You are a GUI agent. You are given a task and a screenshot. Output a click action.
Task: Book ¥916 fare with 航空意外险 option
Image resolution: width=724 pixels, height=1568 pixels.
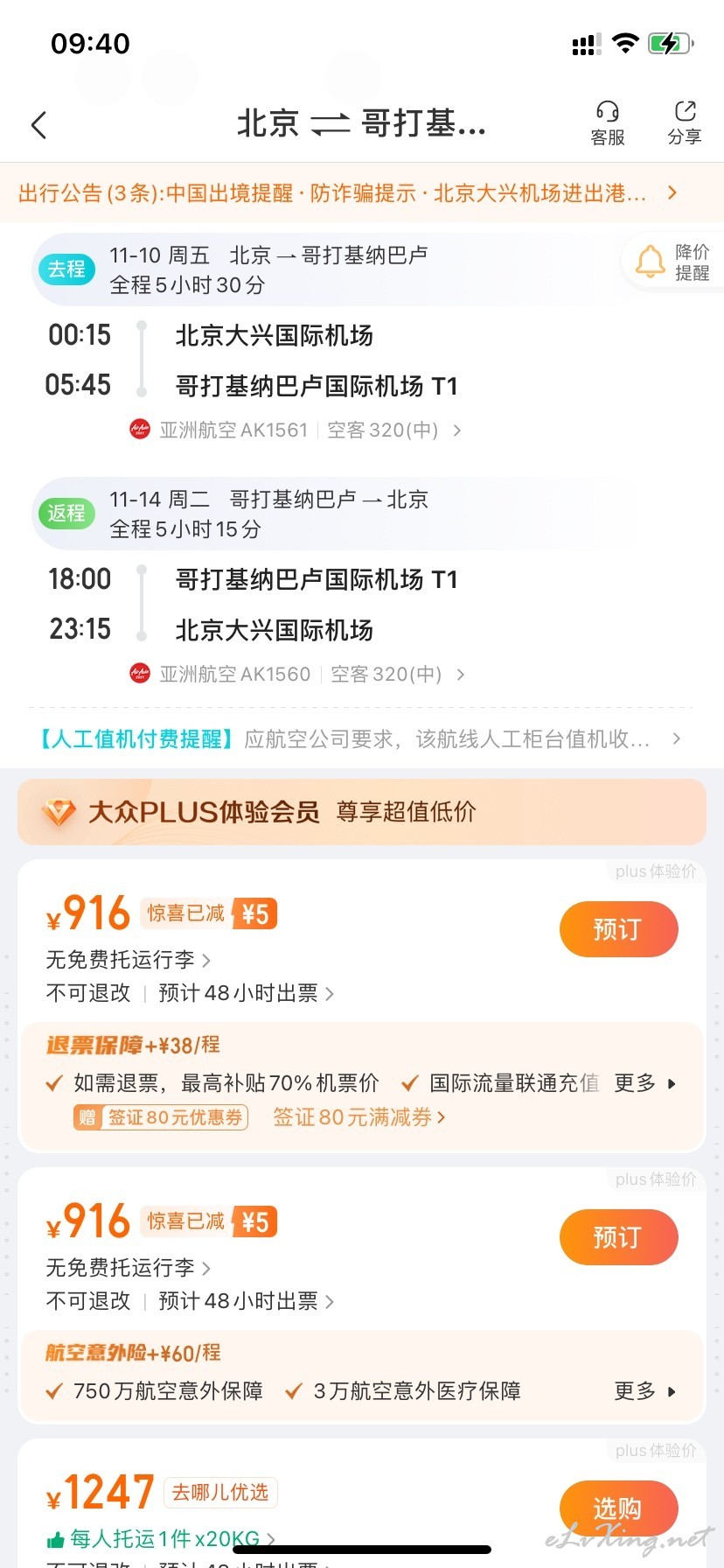[x=618, y=1237]
